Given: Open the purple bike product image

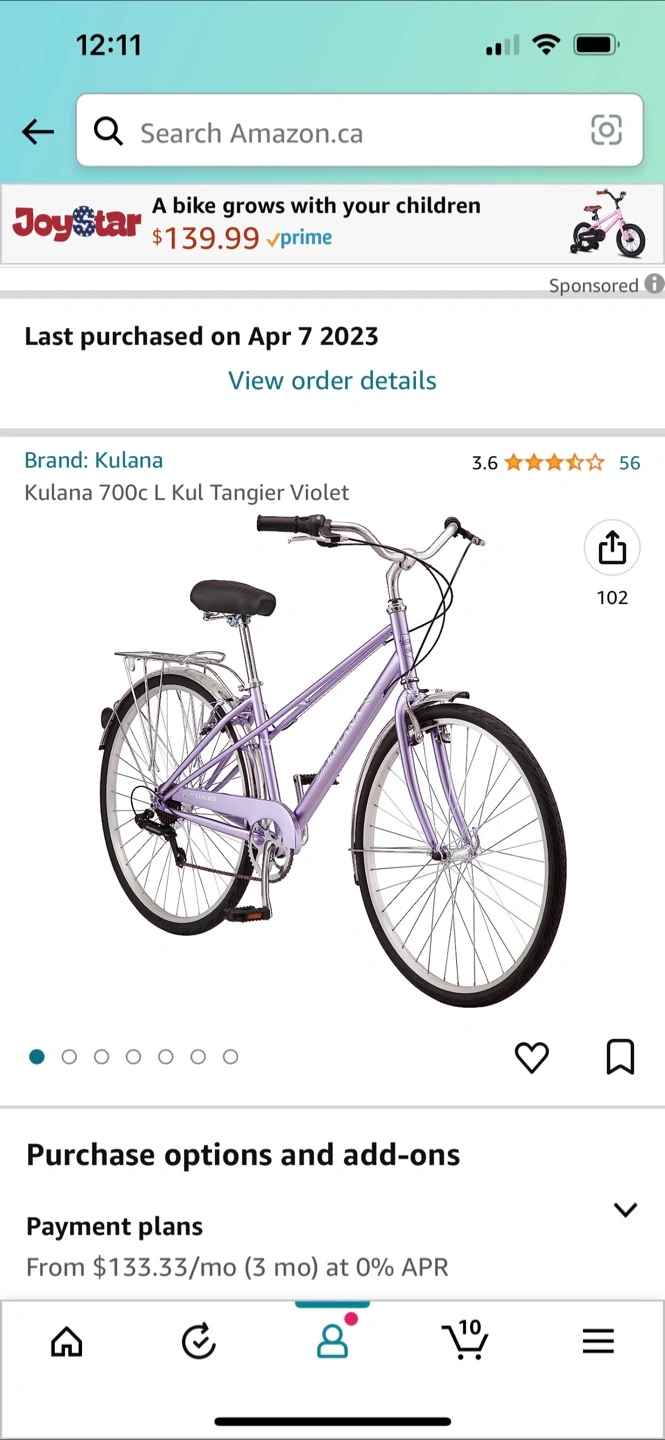Looking at the screenshot, I should pyautogui.click(x=333, y=760).
